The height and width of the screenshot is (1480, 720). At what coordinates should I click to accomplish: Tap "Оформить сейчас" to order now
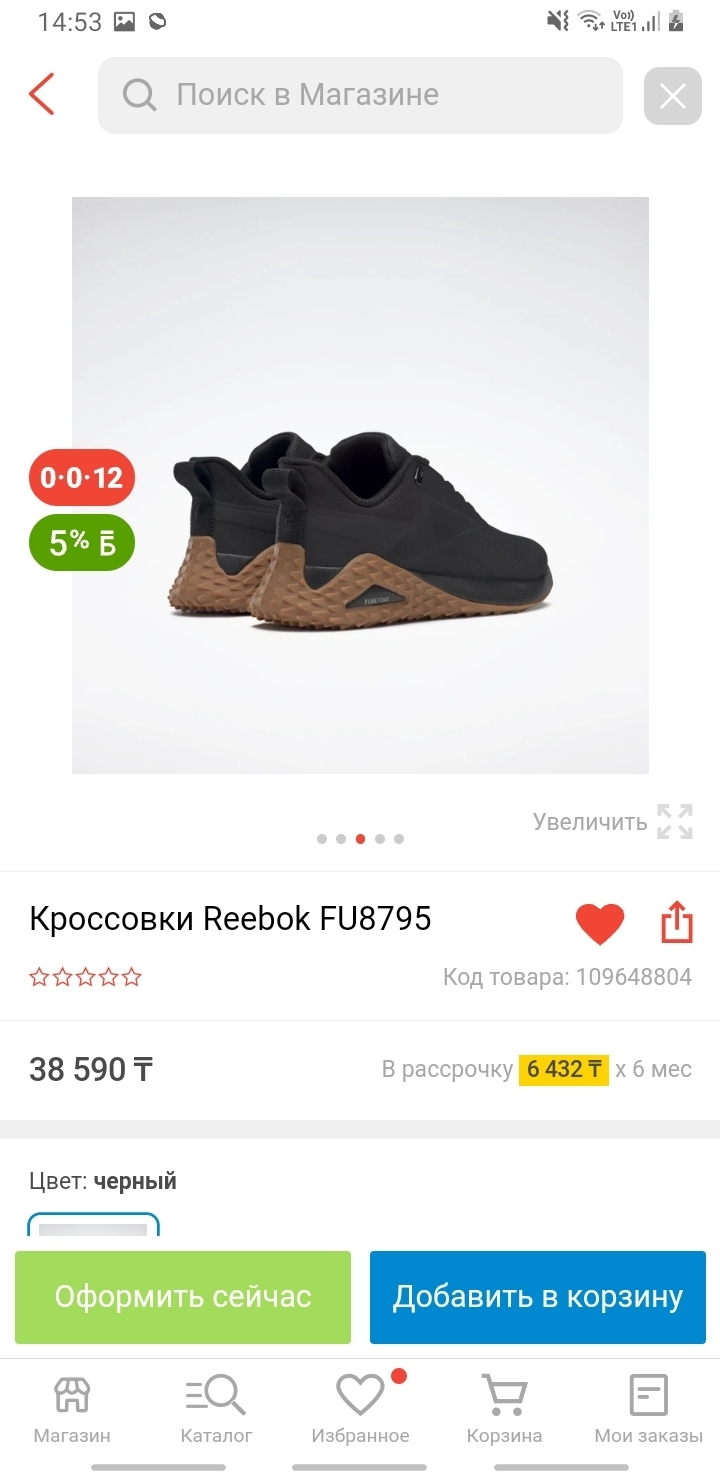(x=183, y=1297)
